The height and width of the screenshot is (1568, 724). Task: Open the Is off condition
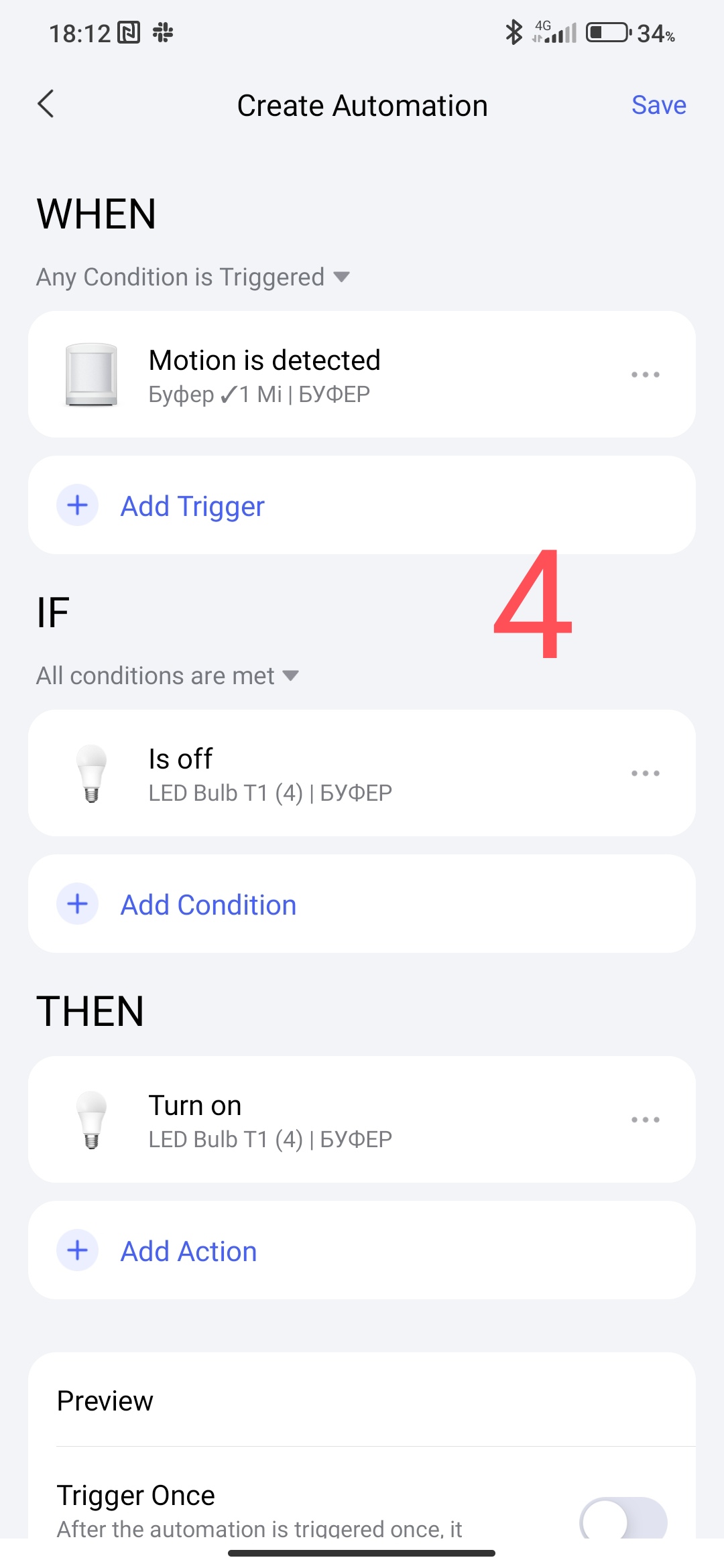click(x=322, y=773)
